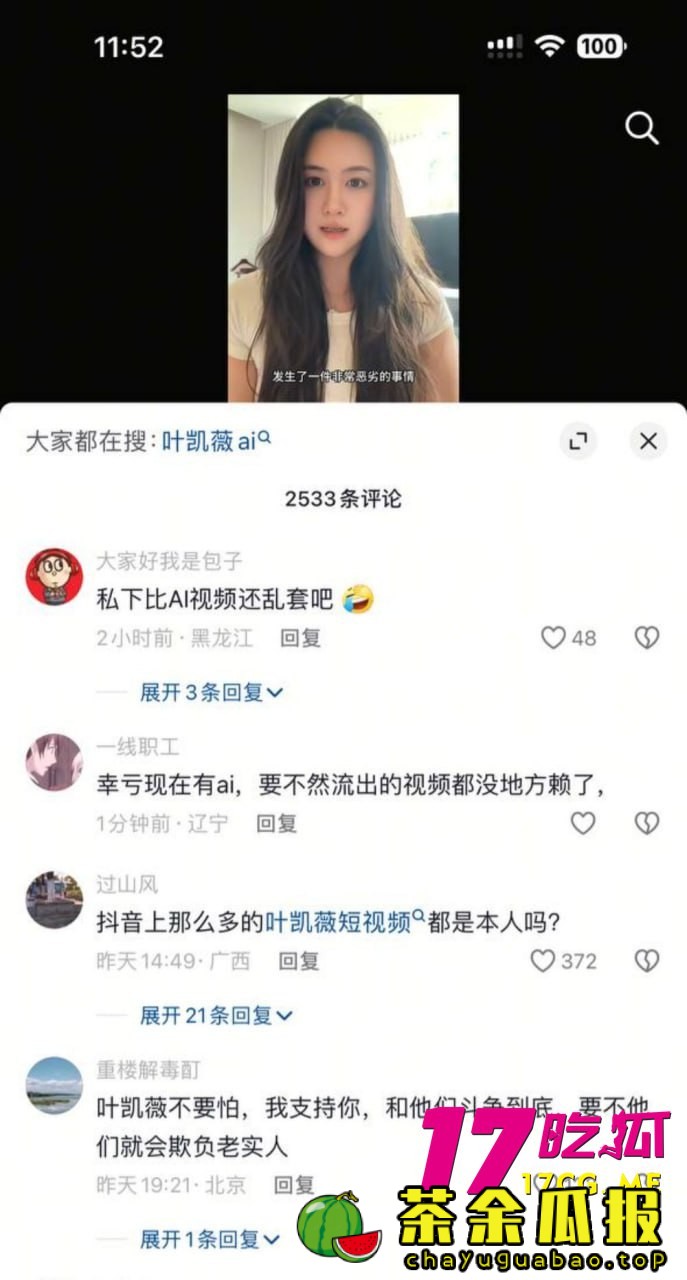The width and height of the screenshot is (687, 1280).
Task: Expand 21 replies under 过山风
Action: click(216, 1015)
